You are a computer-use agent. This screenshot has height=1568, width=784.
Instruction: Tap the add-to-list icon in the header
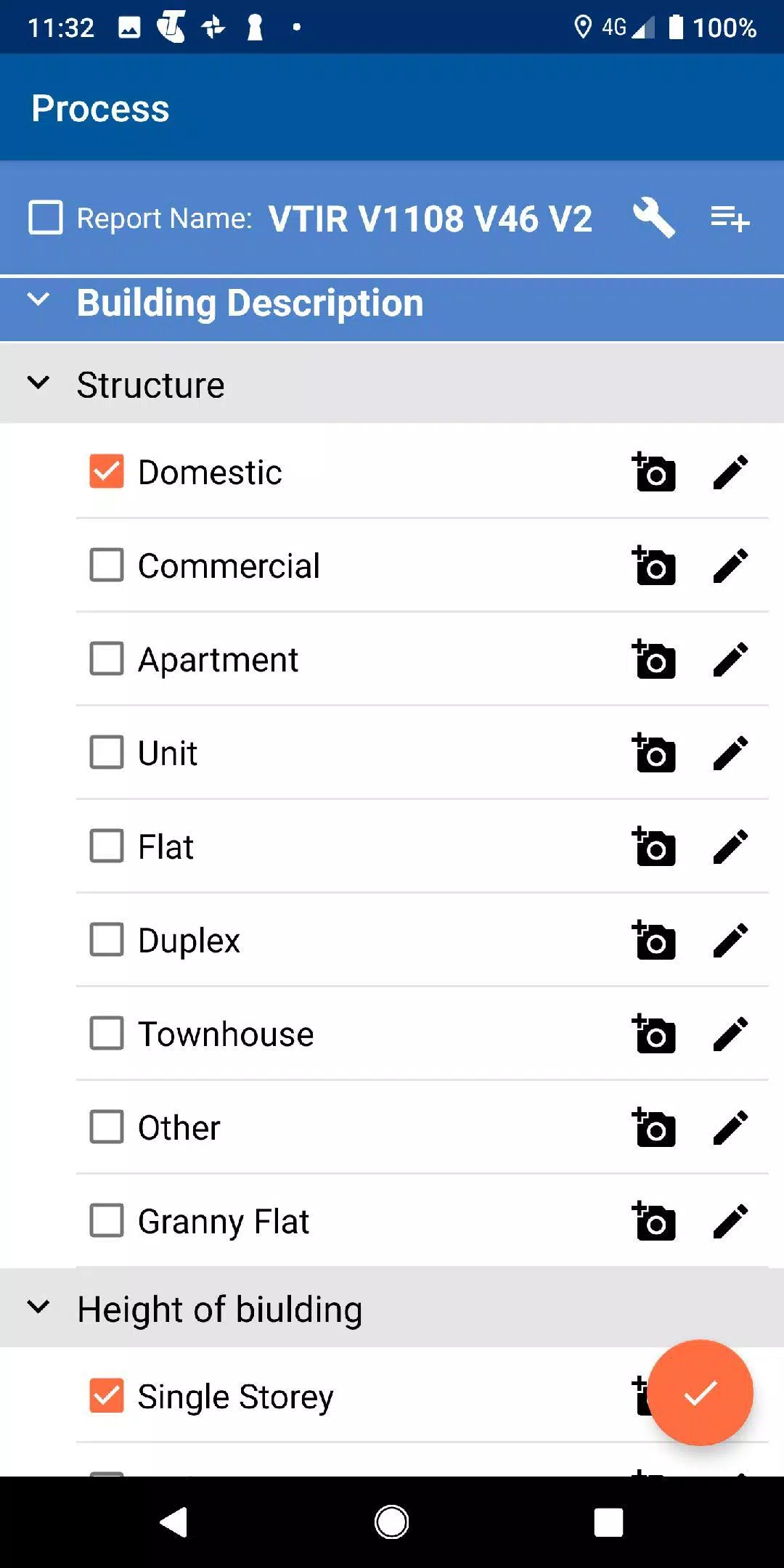coord(728,219)
